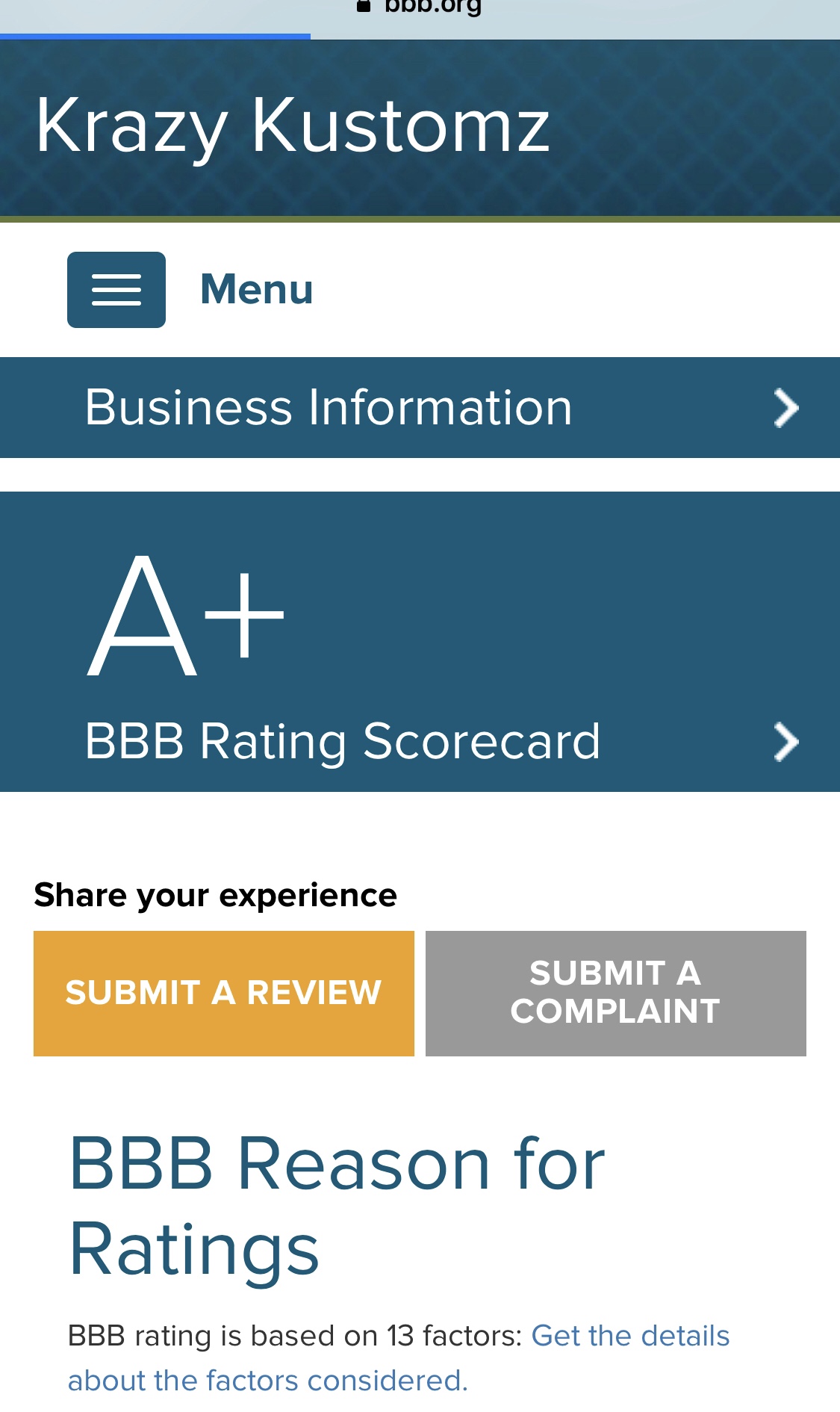Expand the Business Information section
840x1412 pixels.
point(420,408)
